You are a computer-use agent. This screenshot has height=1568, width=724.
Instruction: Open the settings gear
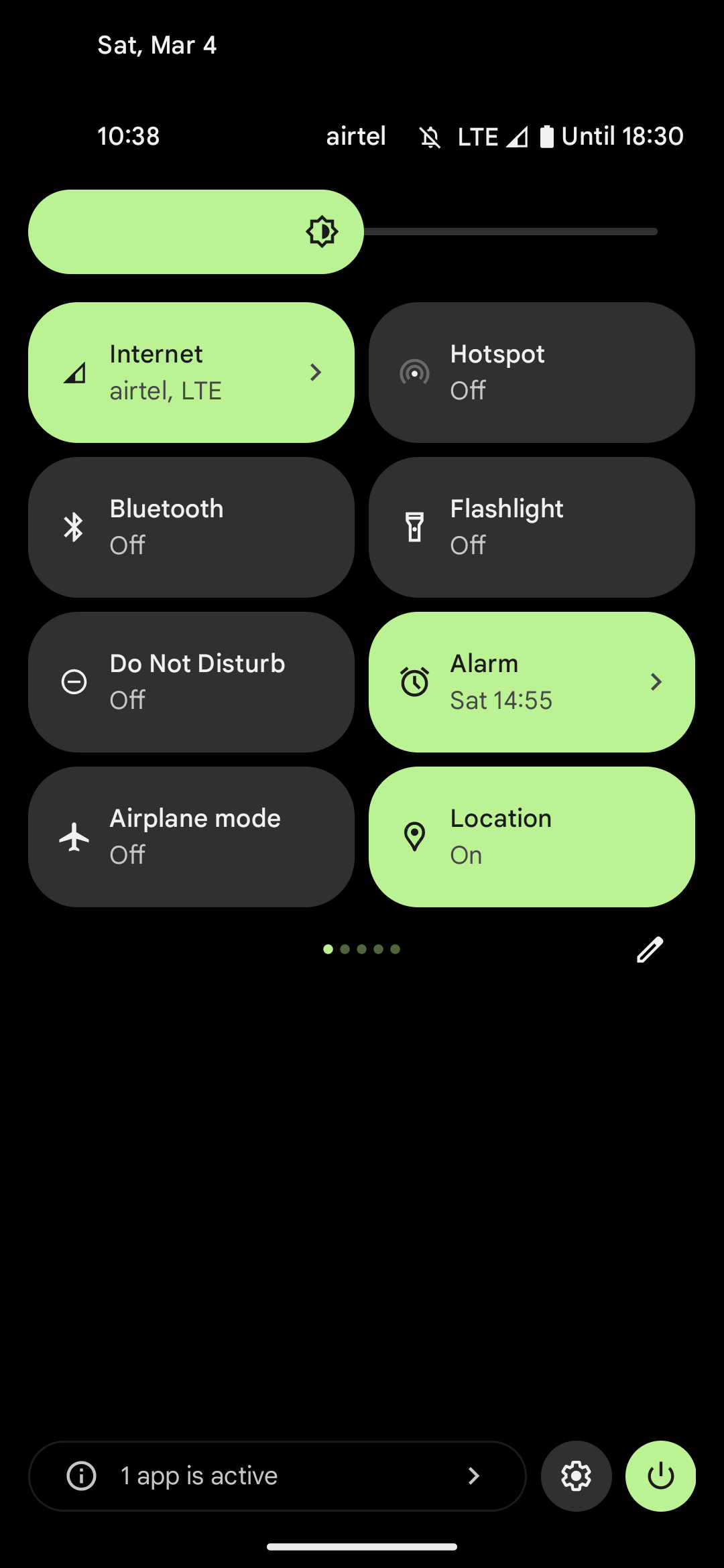(577, 1476)
